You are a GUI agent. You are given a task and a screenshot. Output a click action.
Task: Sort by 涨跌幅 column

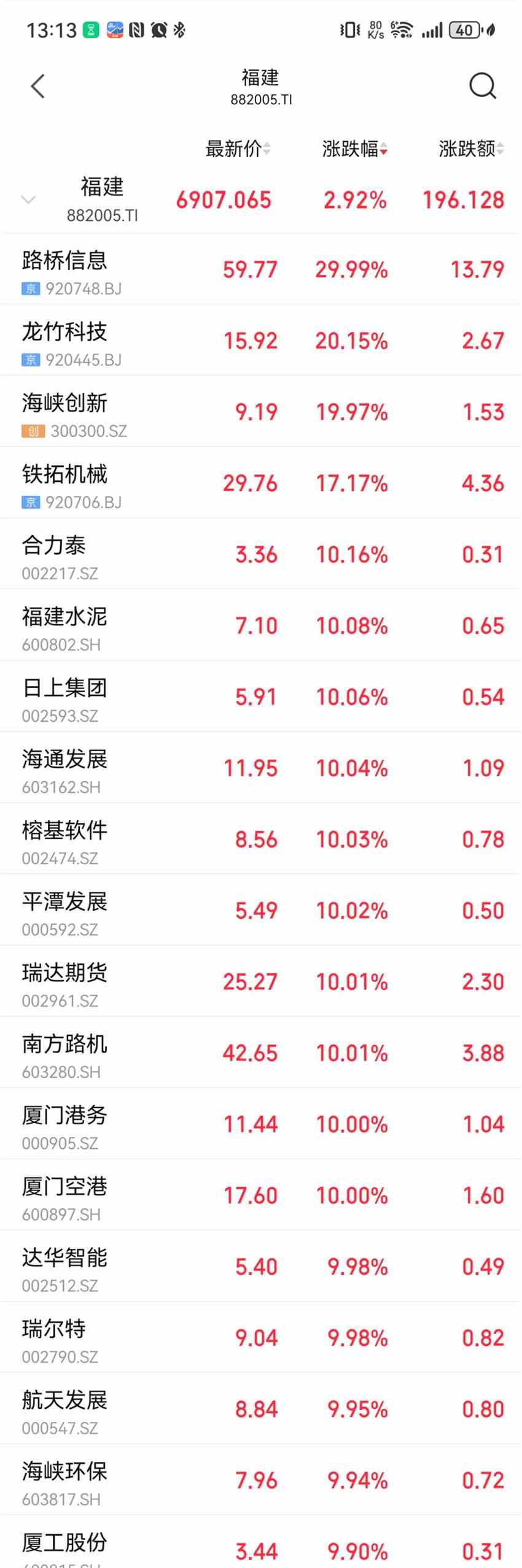point(354,149)
